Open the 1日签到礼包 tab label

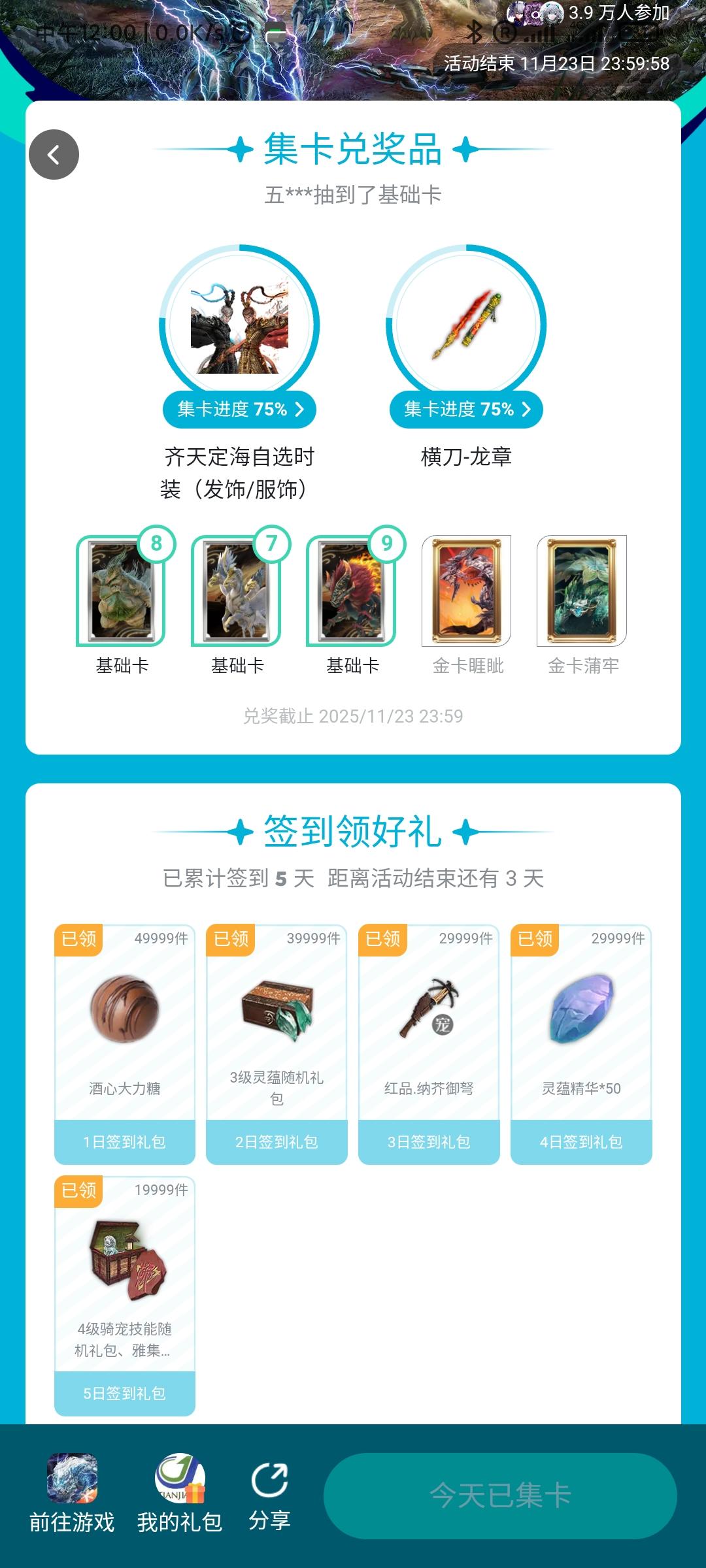[x=124, y=1141]
